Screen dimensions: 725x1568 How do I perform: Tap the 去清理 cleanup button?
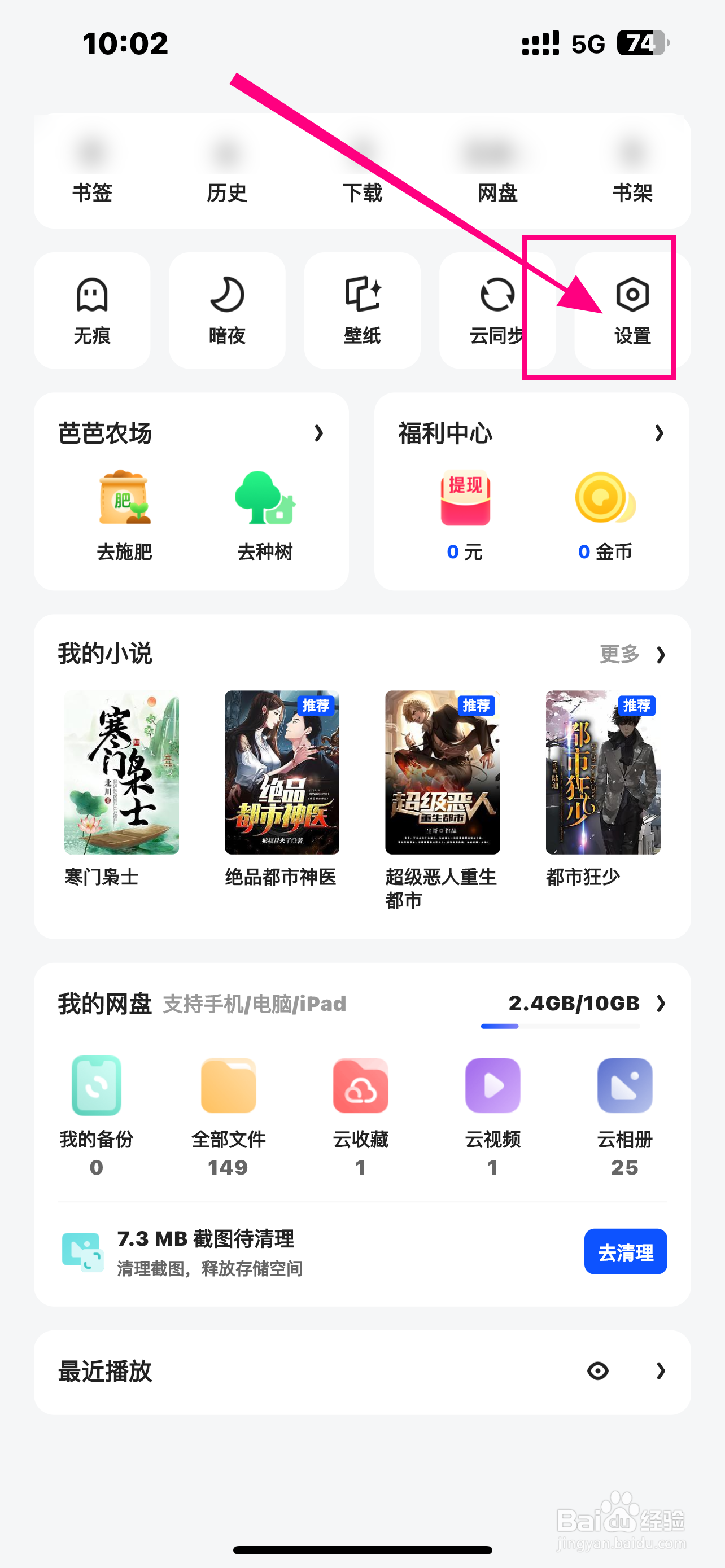click(625, 1251)
